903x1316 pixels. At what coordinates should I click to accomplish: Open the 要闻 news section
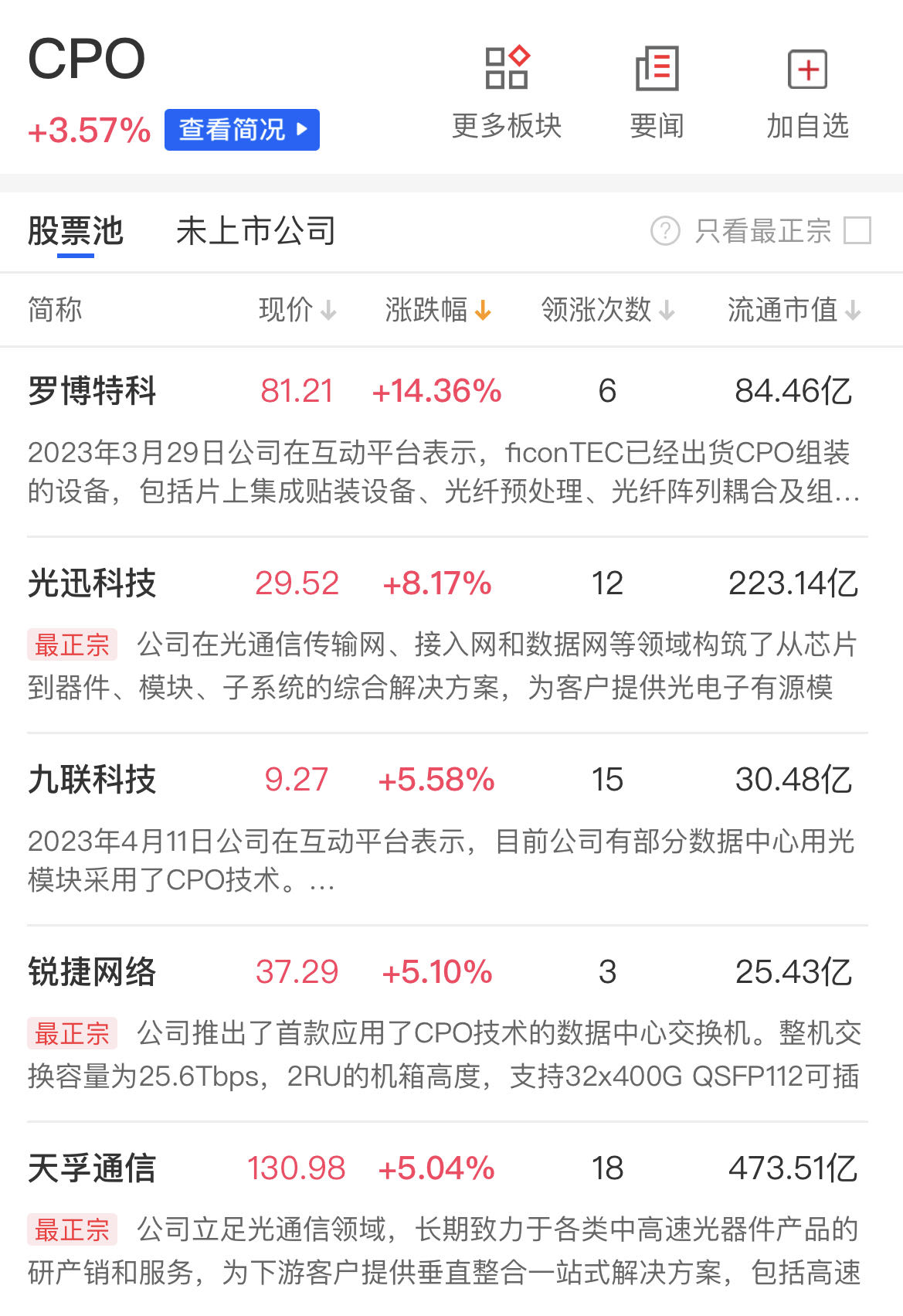[x=657, y=92]
